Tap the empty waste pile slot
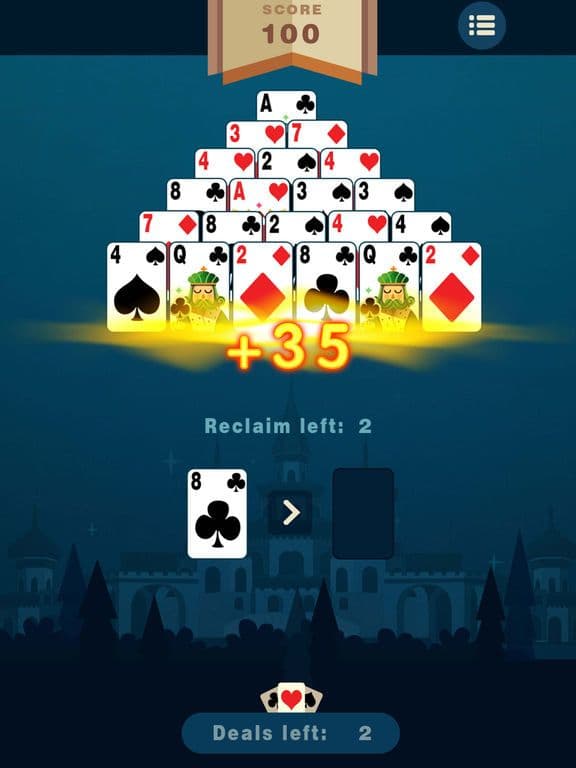Screen dimensions: 576x768 pos(363,513)
